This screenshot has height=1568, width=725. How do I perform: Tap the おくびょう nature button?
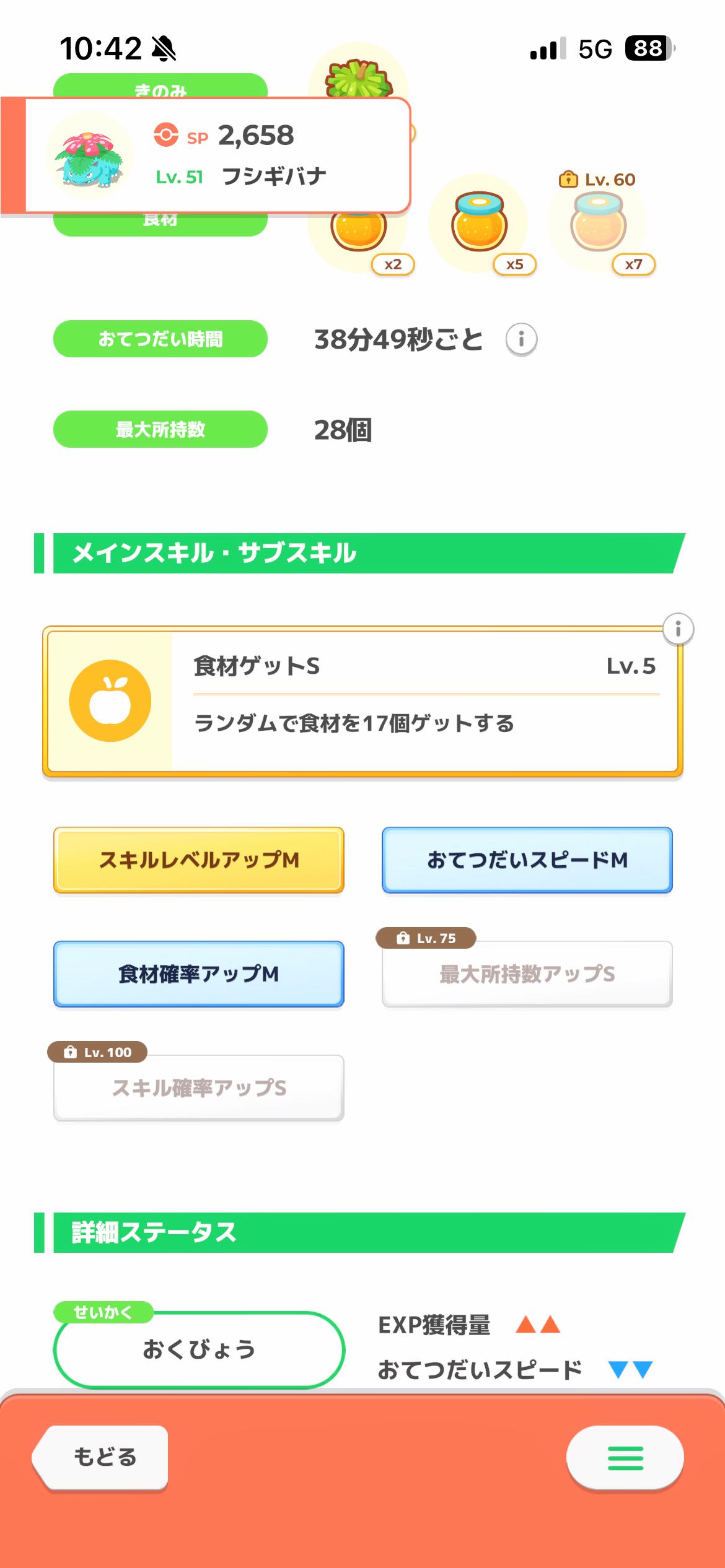[x=199, y=1349]
